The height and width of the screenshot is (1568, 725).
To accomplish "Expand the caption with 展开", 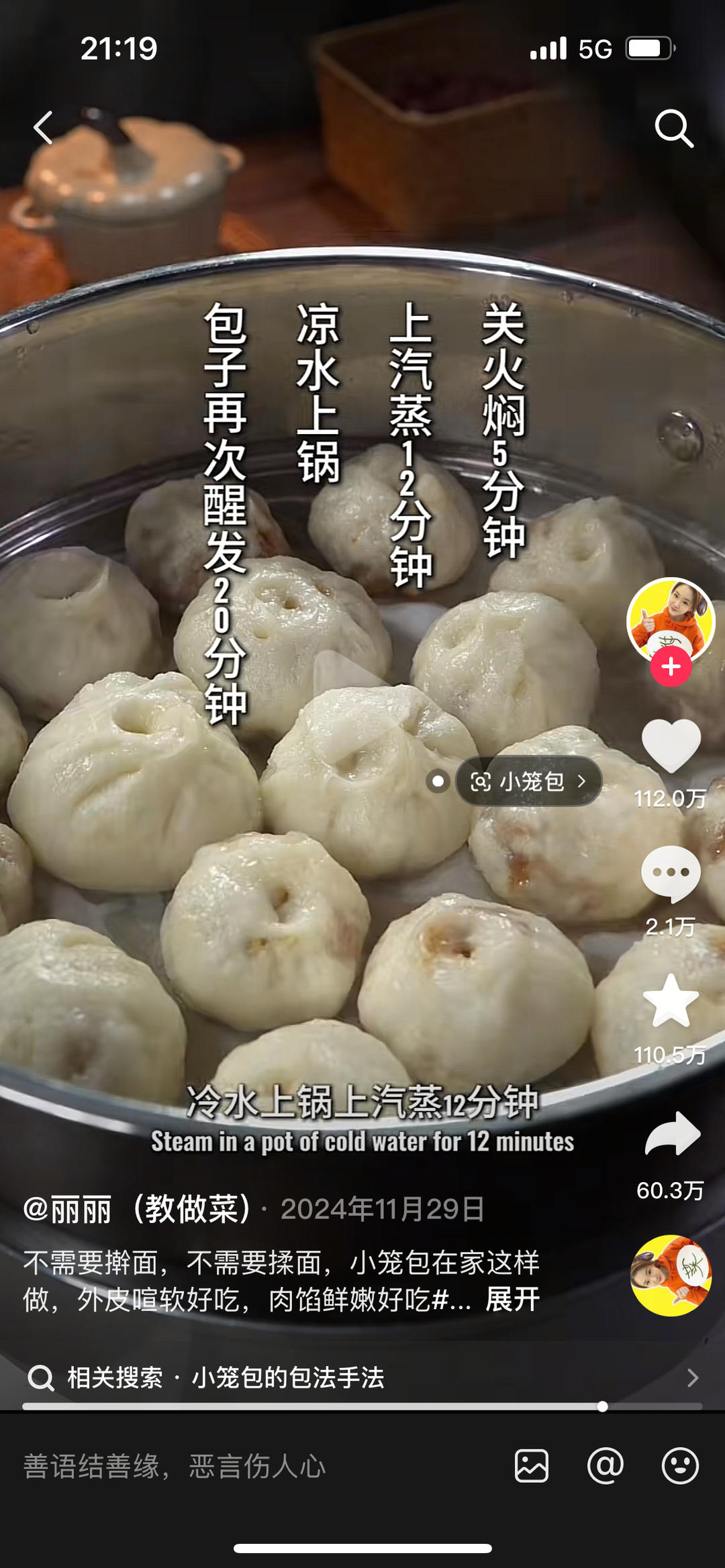I will 513,1300.
